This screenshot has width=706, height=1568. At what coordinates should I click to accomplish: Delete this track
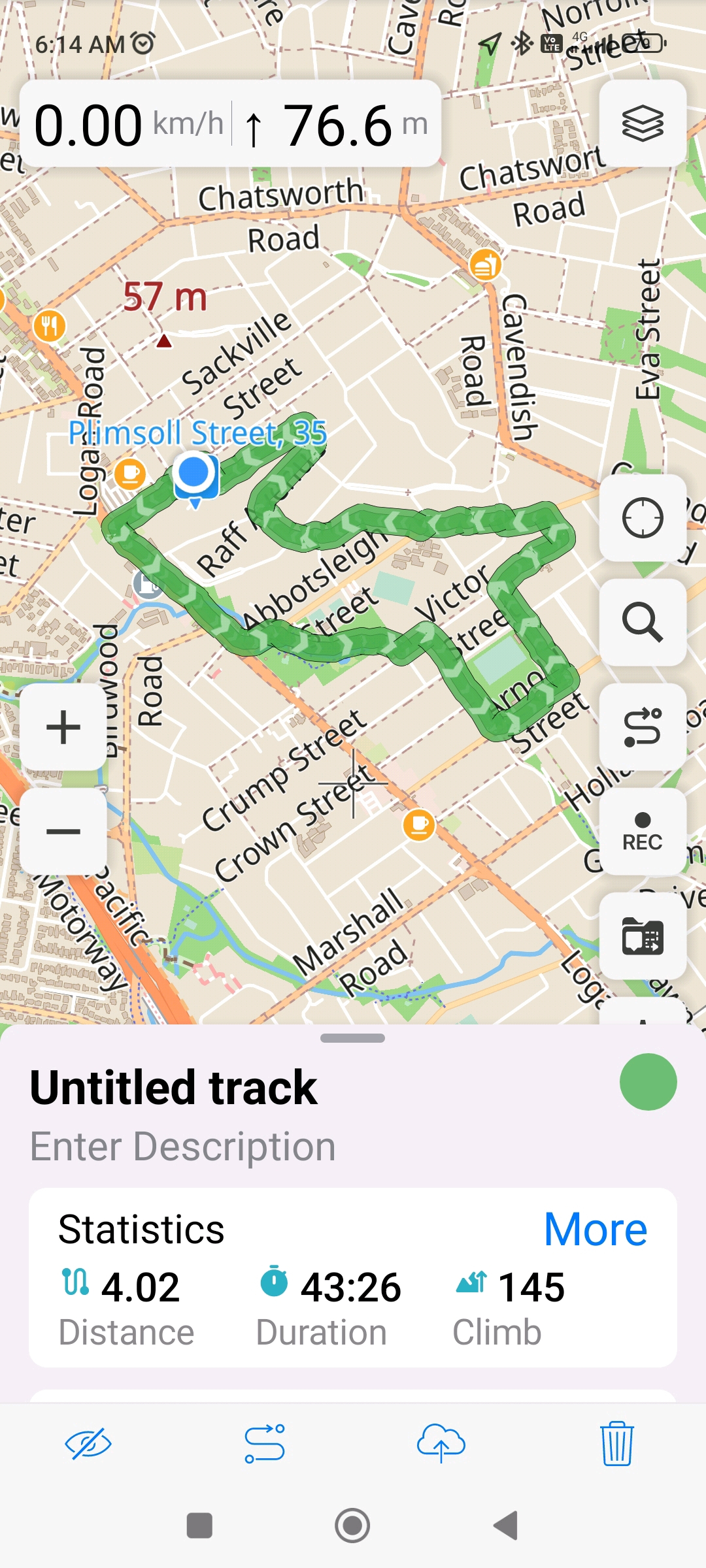(616, 1444)
